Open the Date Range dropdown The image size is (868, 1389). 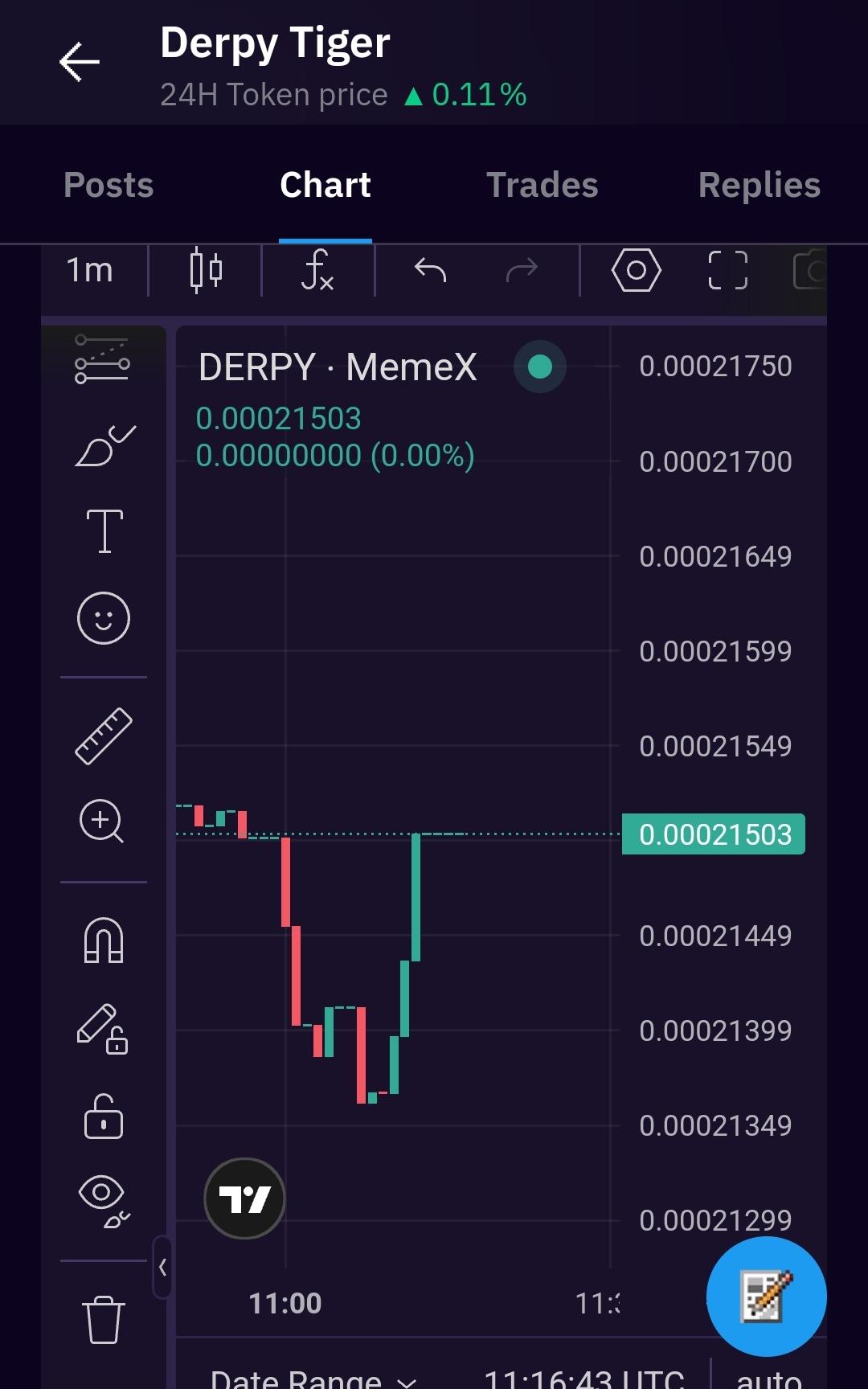tap(313, 1378)
